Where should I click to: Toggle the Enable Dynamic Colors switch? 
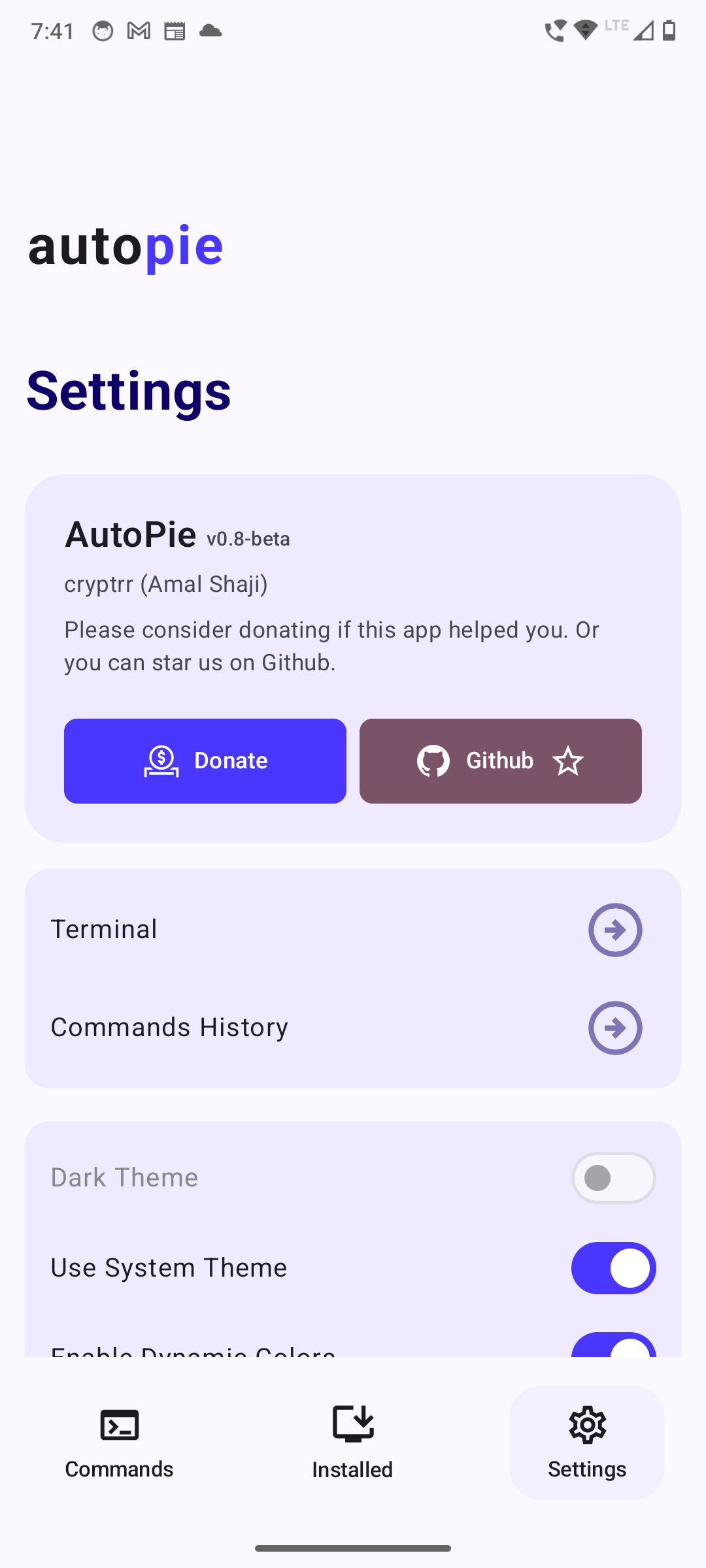tap(613, 1346)
